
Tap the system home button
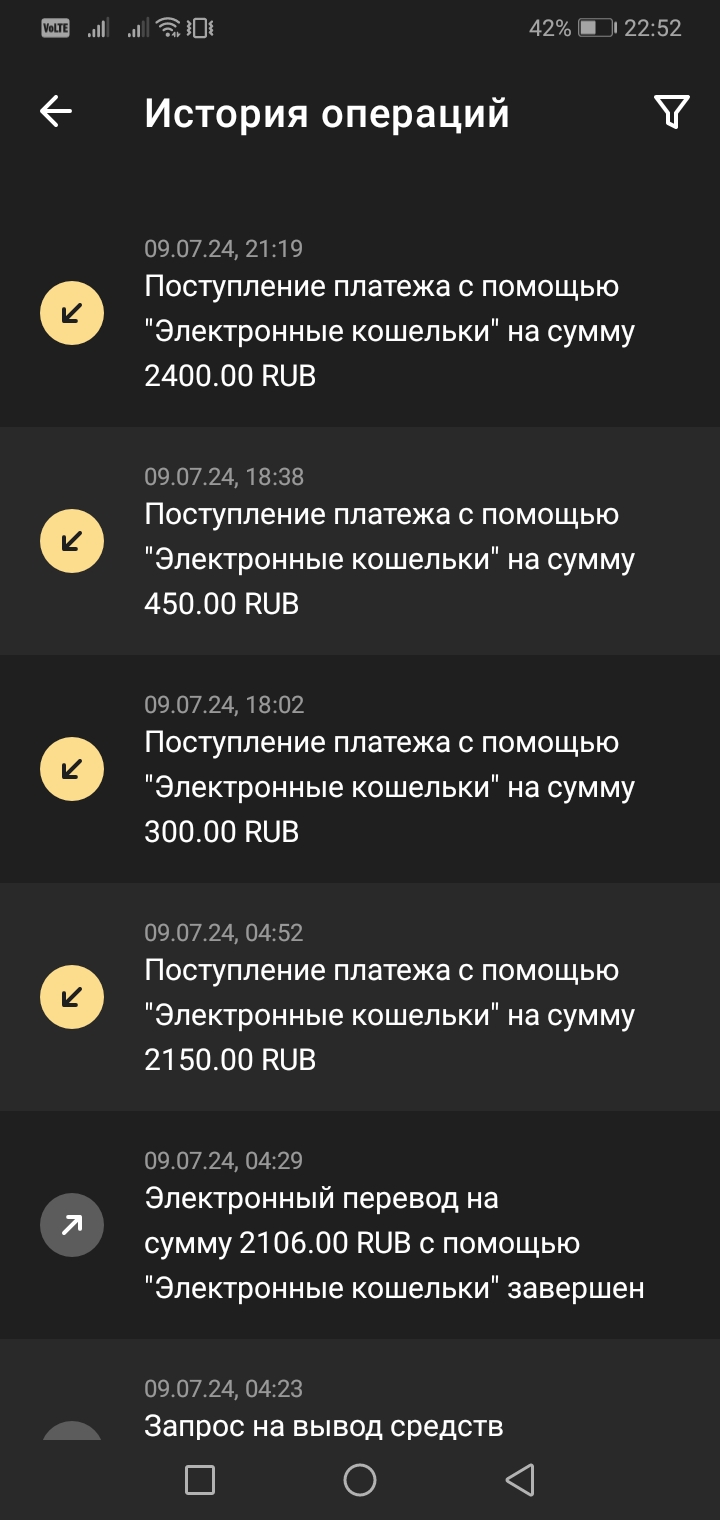(360, 1480)
